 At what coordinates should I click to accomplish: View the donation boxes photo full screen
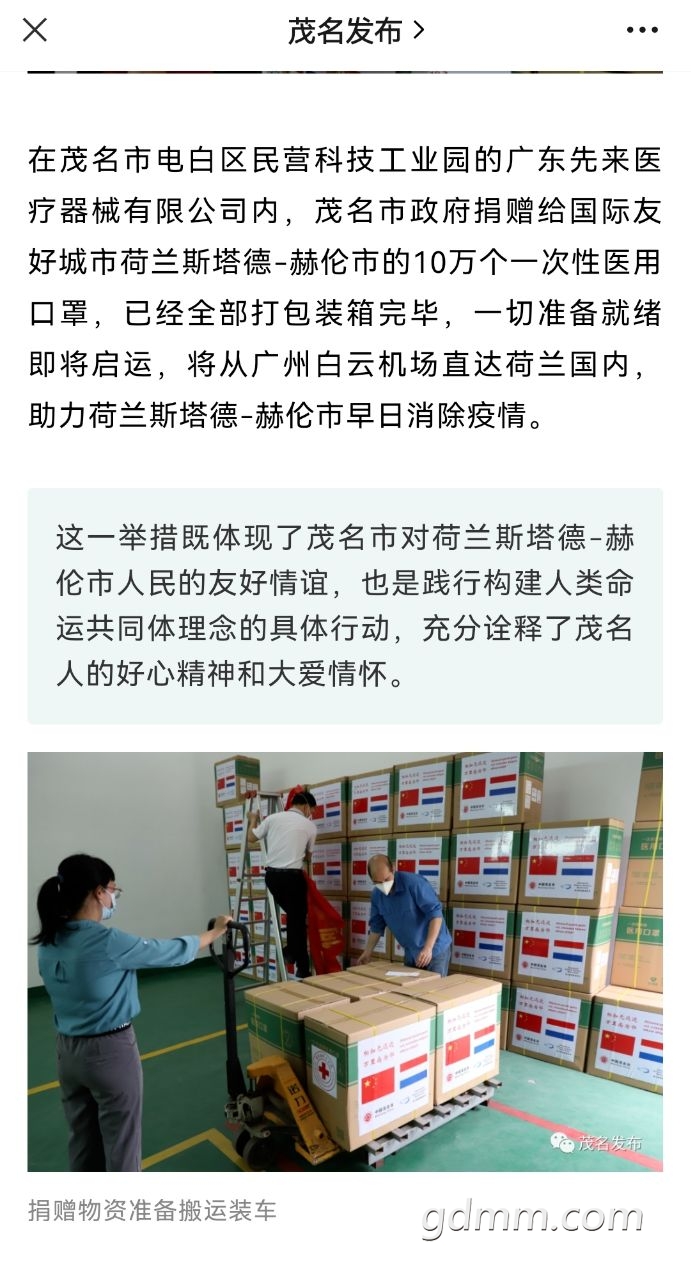(345, 961)
